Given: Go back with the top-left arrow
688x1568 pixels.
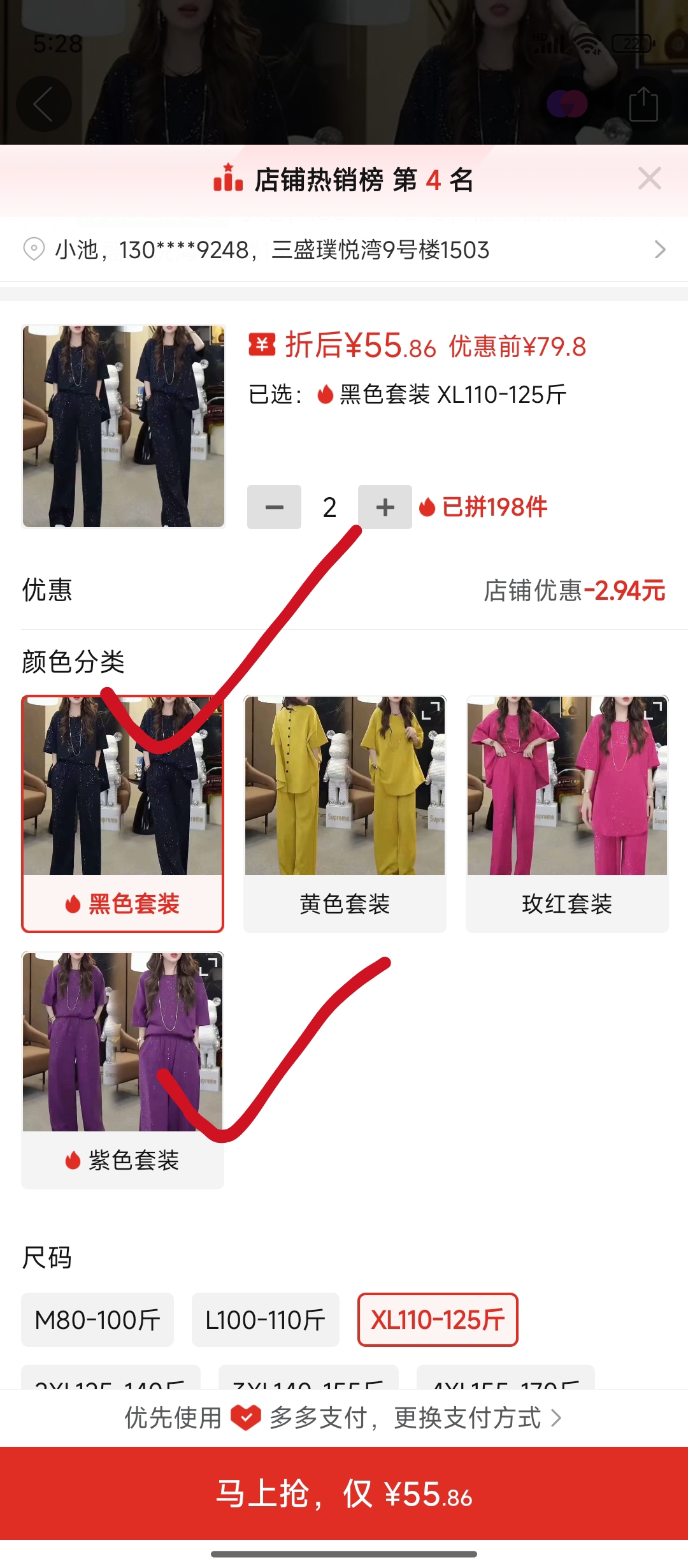Looking at the screenshot, I should click(43, 104).
